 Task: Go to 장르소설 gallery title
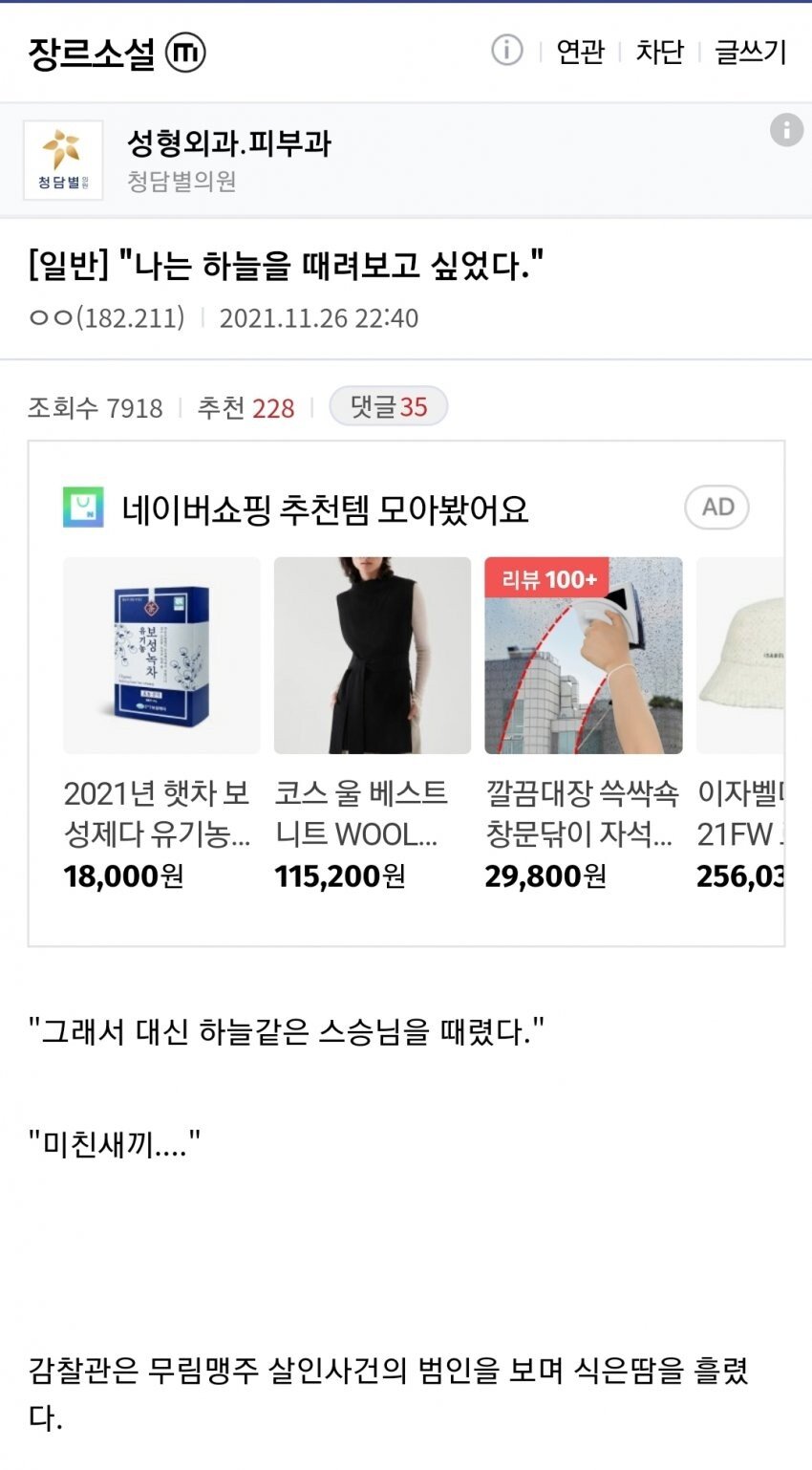click(92, 53)
